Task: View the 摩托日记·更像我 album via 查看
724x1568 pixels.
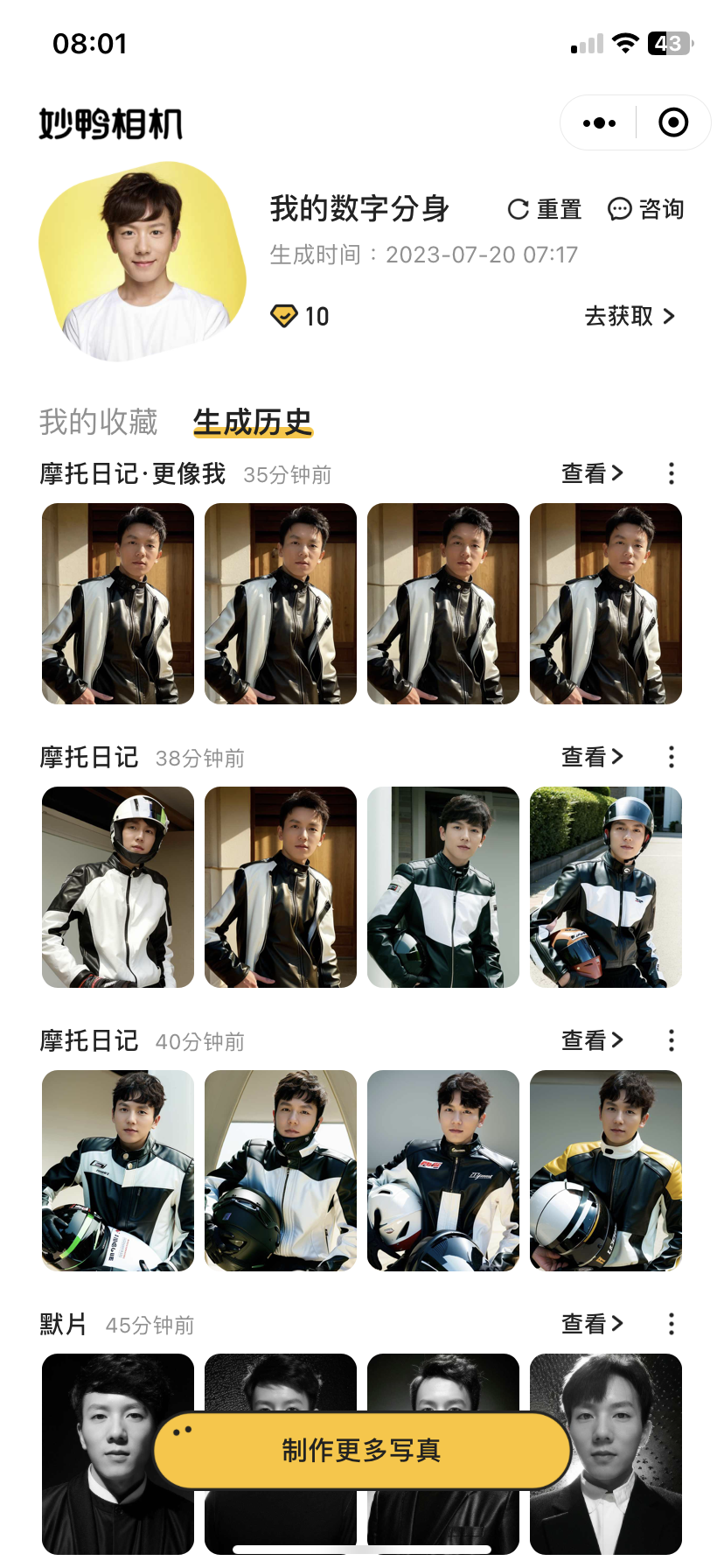Action: tap(592, 473)
